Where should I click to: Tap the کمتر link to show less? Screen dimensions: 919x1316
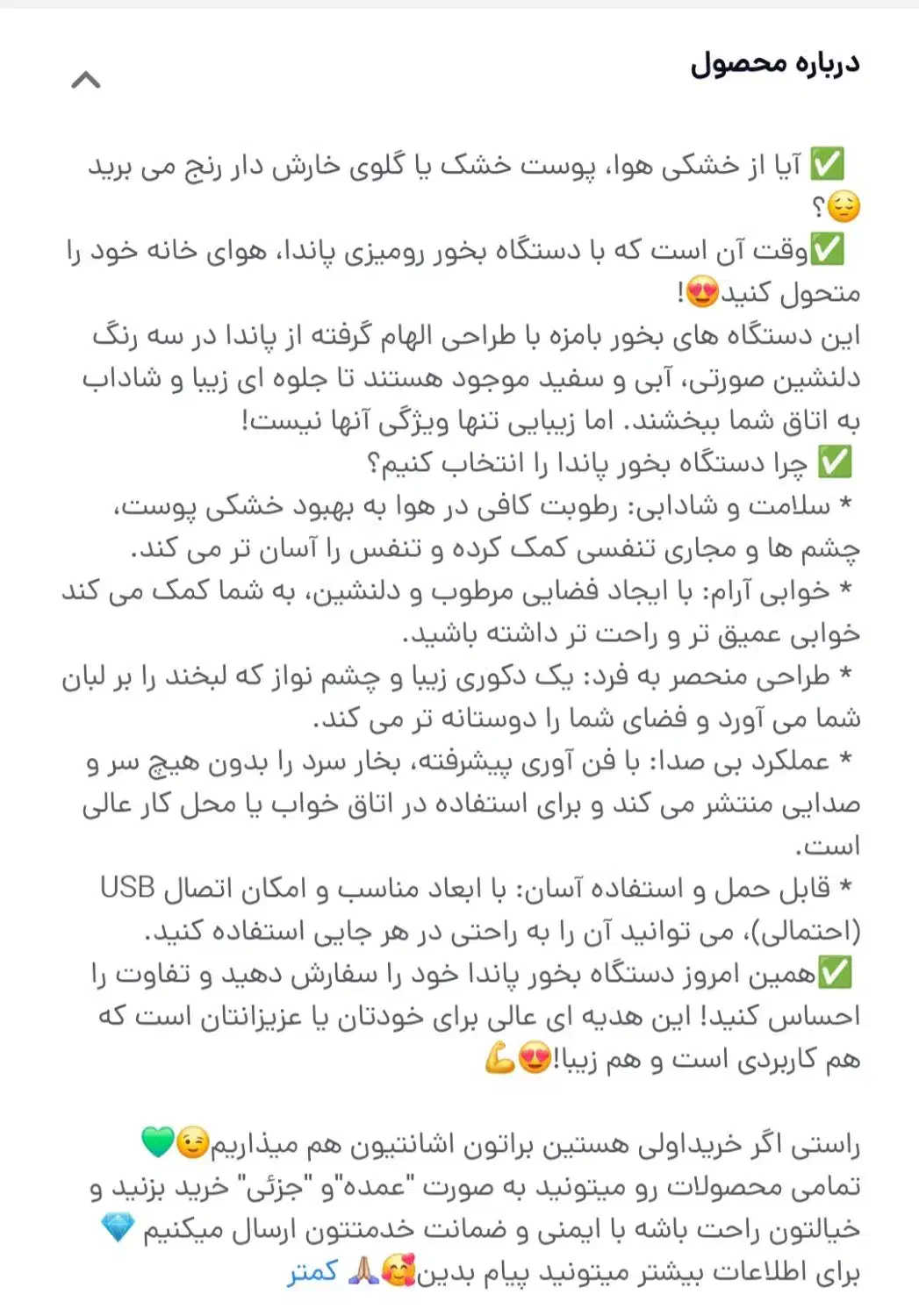(312, 1272)
